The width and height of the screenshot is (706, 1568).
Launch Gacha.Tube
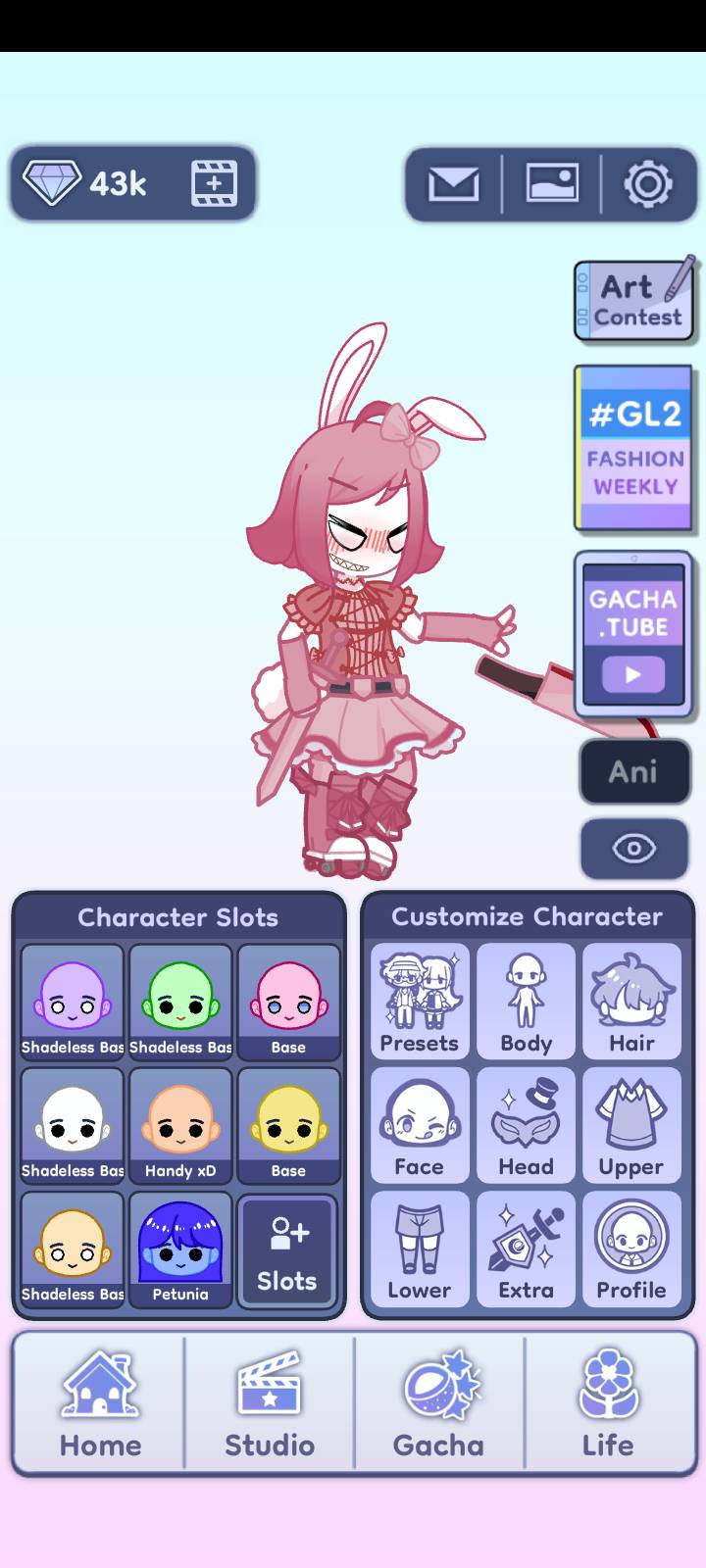[x=633, y=634]
